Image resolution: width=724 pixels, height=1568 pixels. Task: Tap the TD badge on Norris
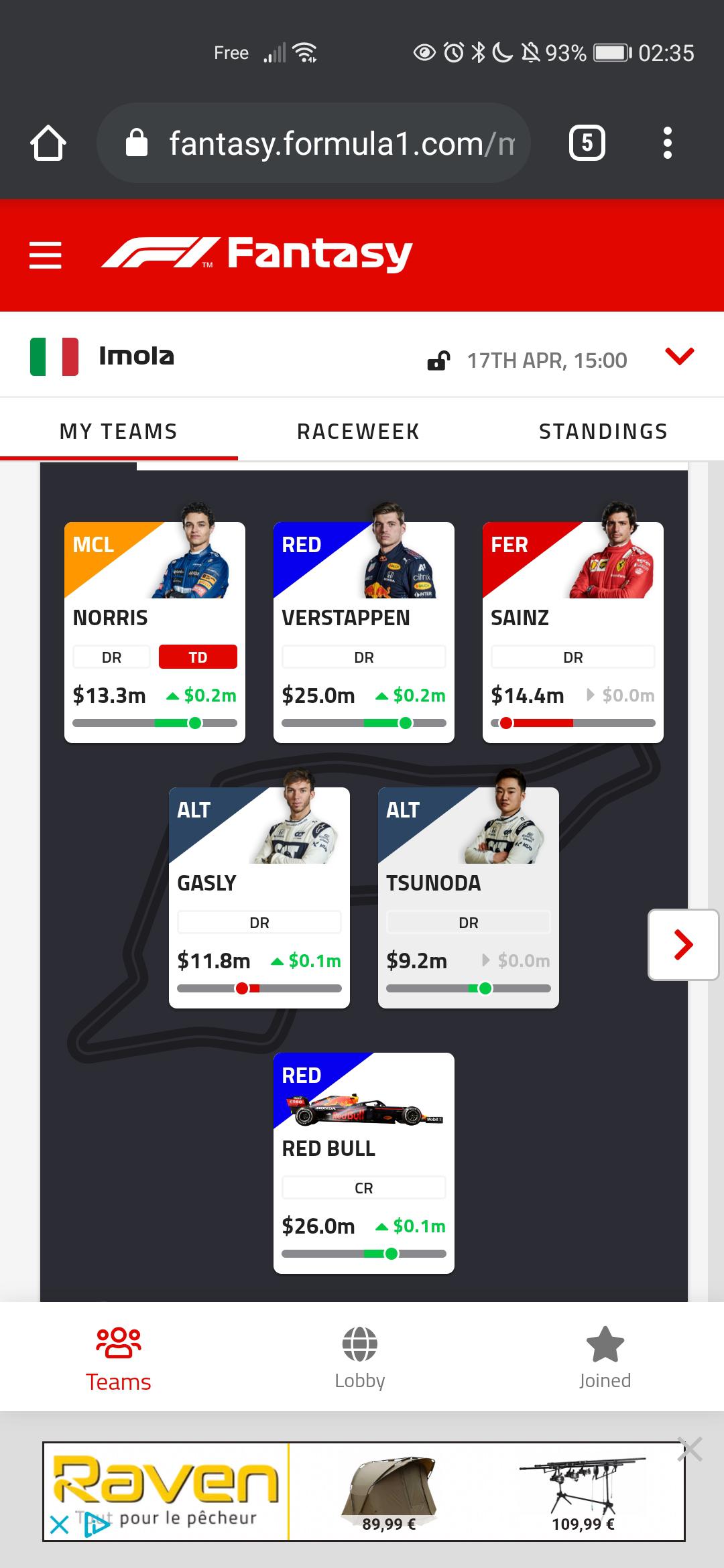198,657
